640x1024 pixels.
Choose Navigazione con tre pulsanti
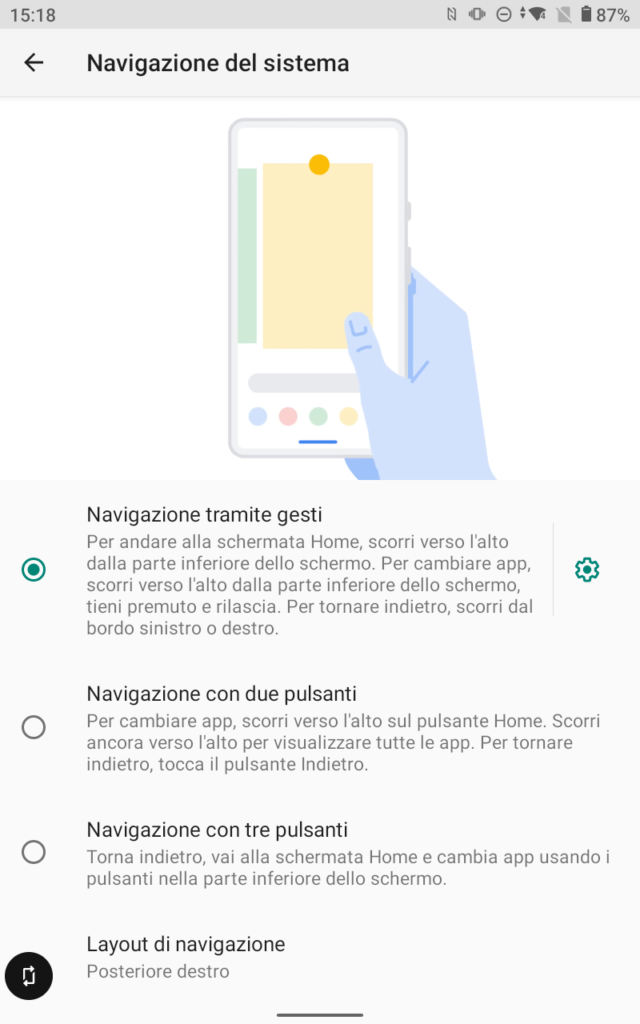[34, 852]
